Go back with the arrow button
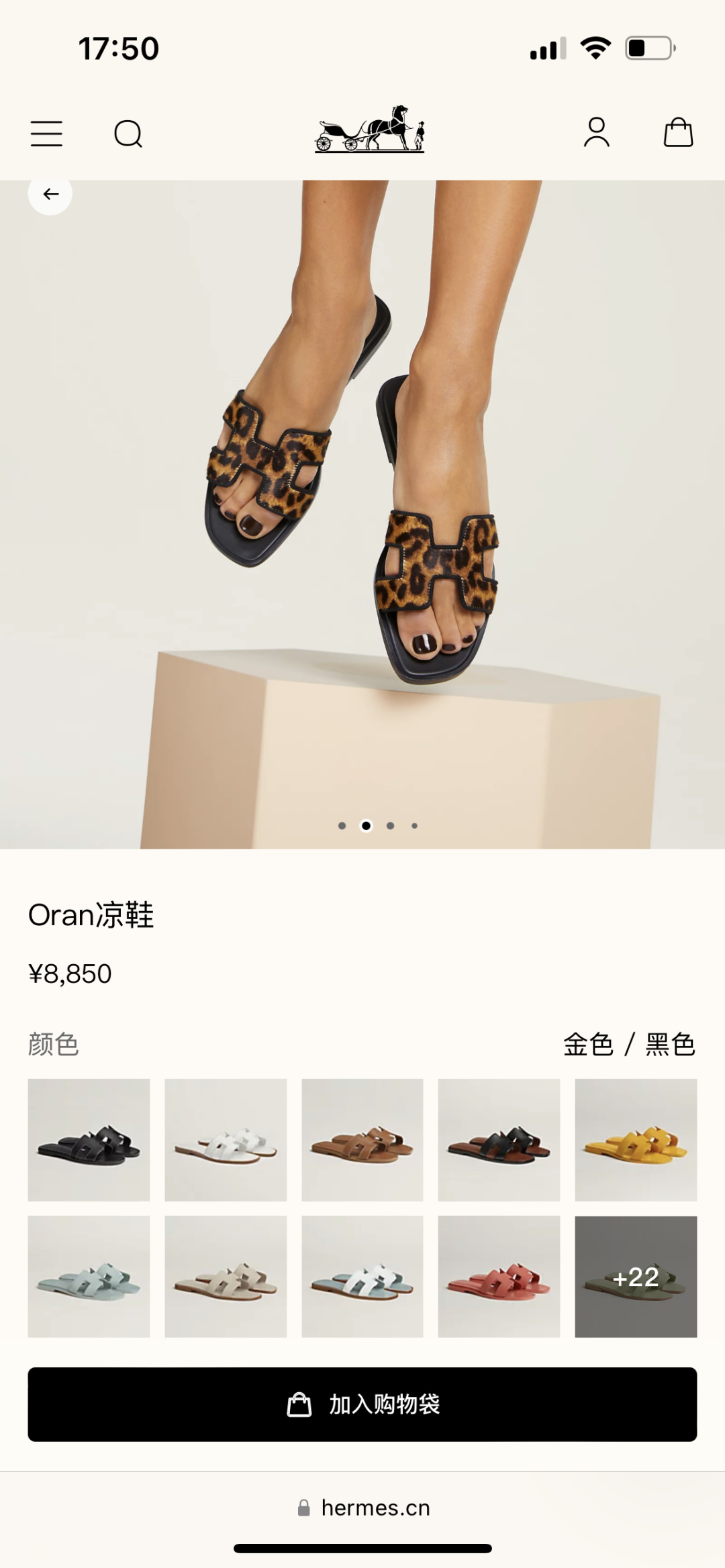 tap(50, 195)
